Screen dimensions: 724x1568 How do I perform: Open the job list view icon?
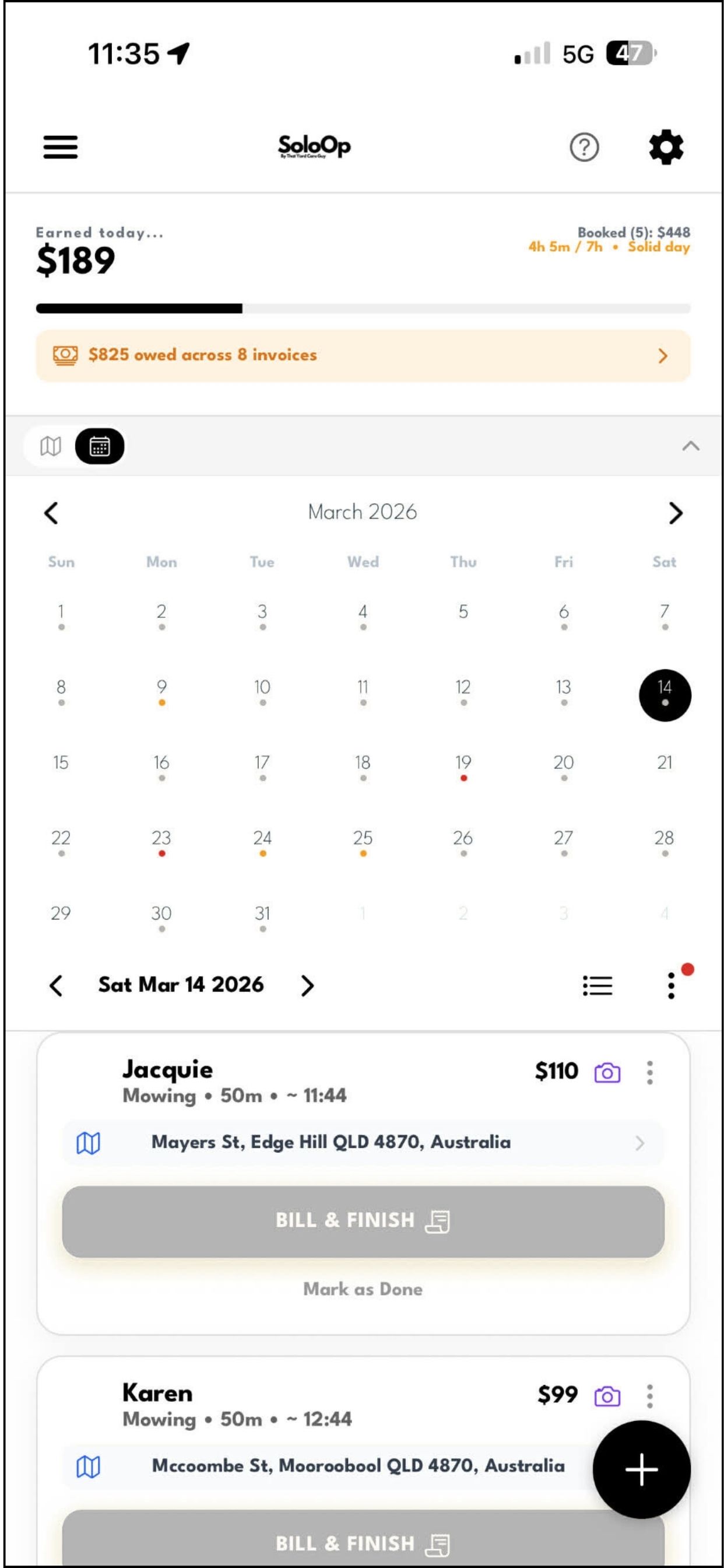pos(597,985)
